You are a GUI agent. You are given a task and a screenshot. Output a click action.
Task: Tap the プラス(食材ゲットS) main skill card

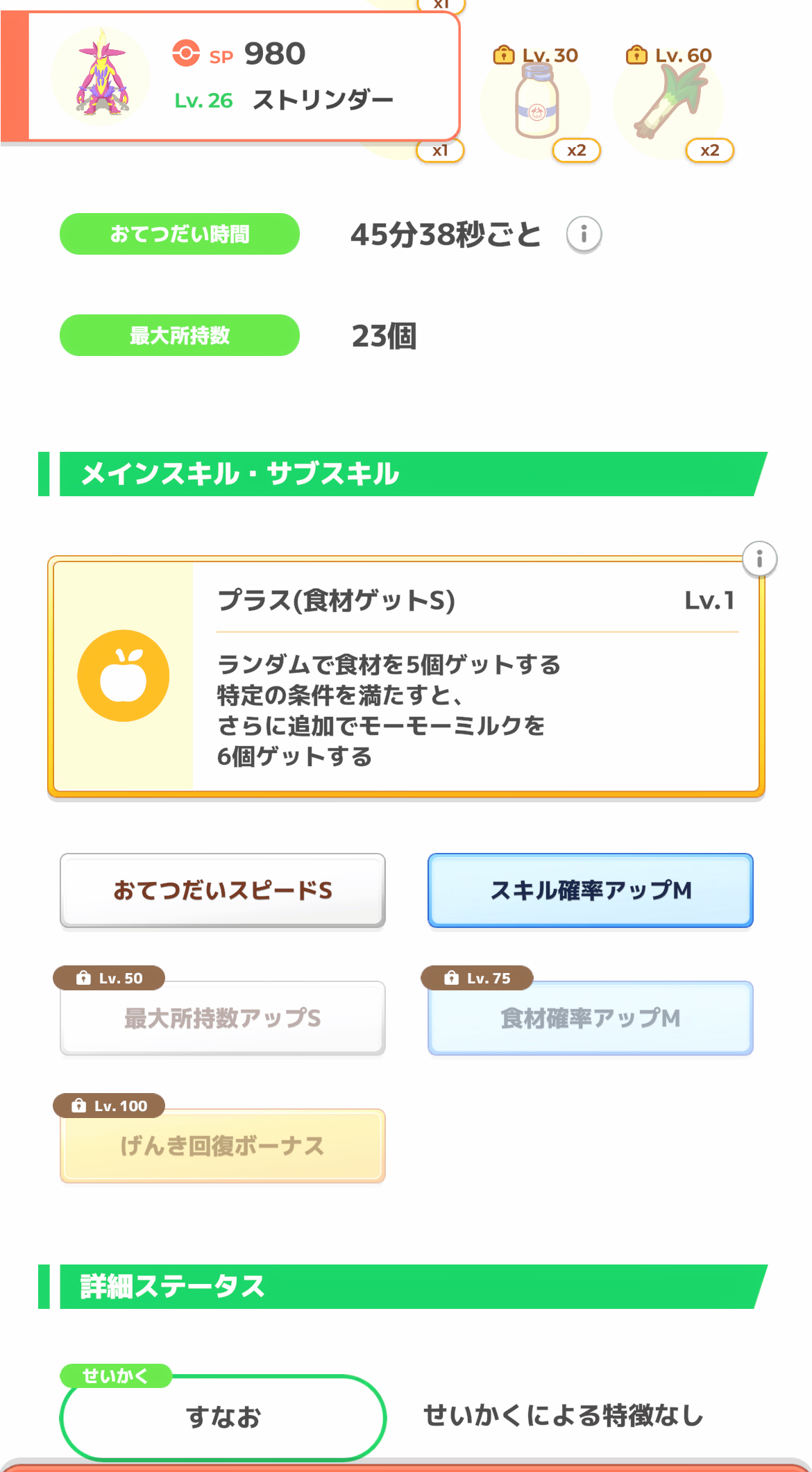pos(406,676)
